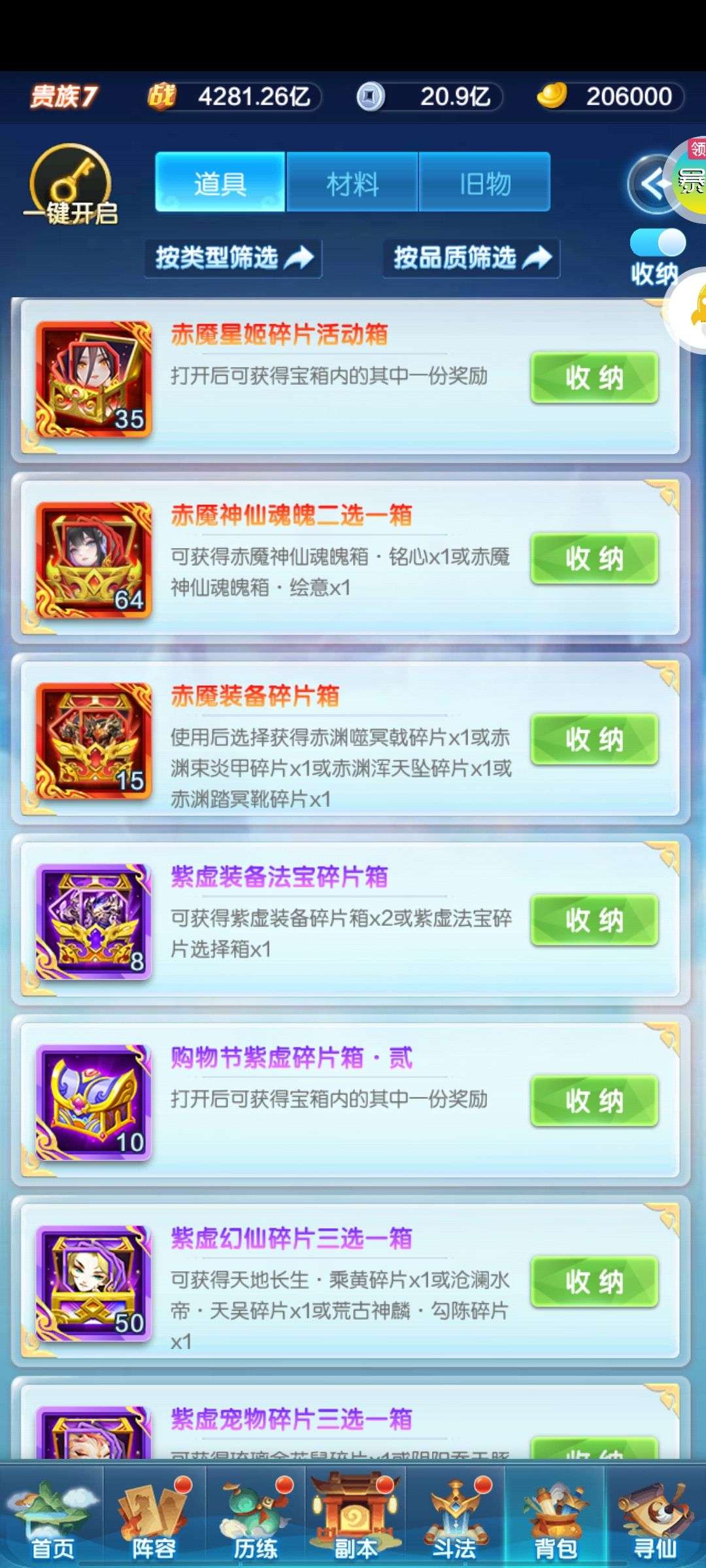The image size is (706, 1568).
Task: Switch to the 旧物 tab
Action: click(484, 182)
